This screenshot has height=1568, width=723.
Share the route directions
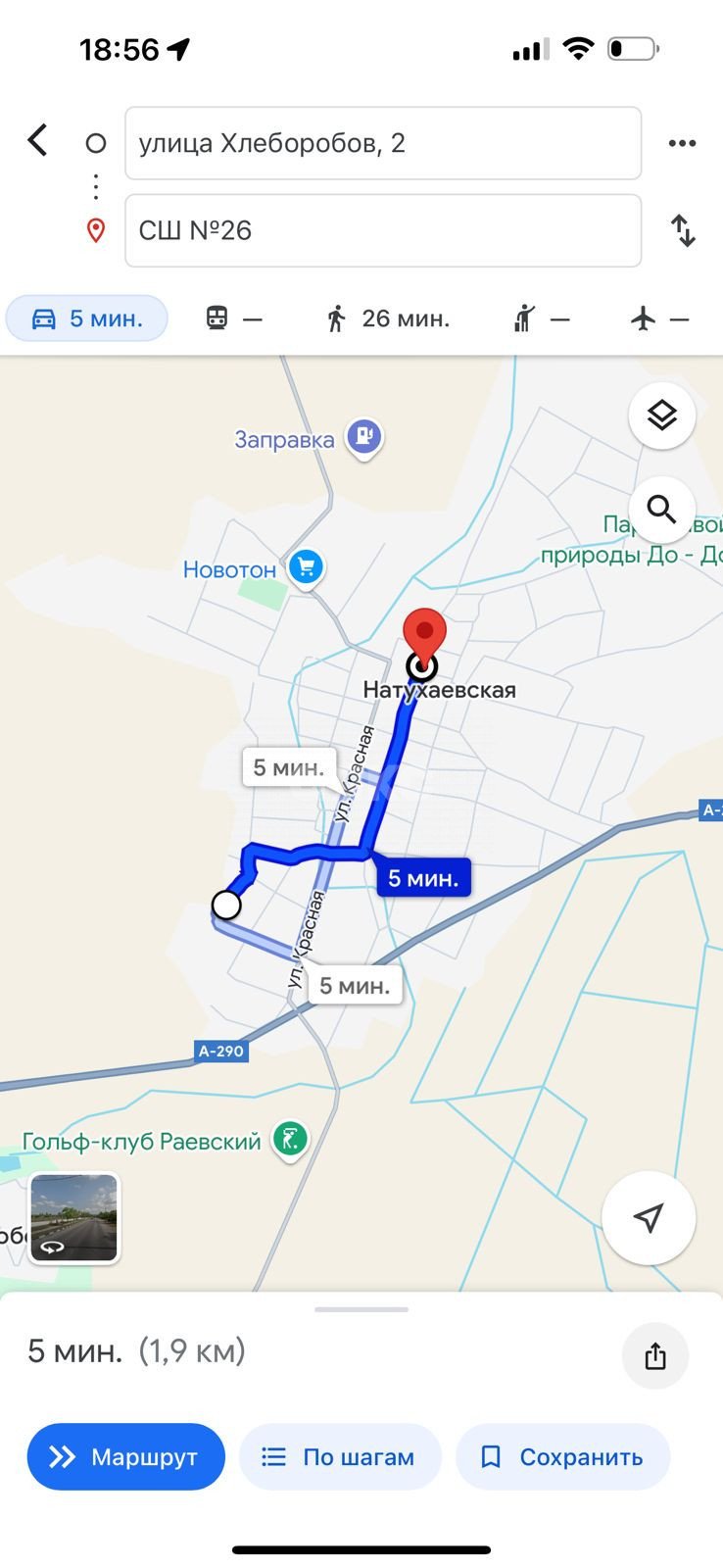[x=654, y=1356]
